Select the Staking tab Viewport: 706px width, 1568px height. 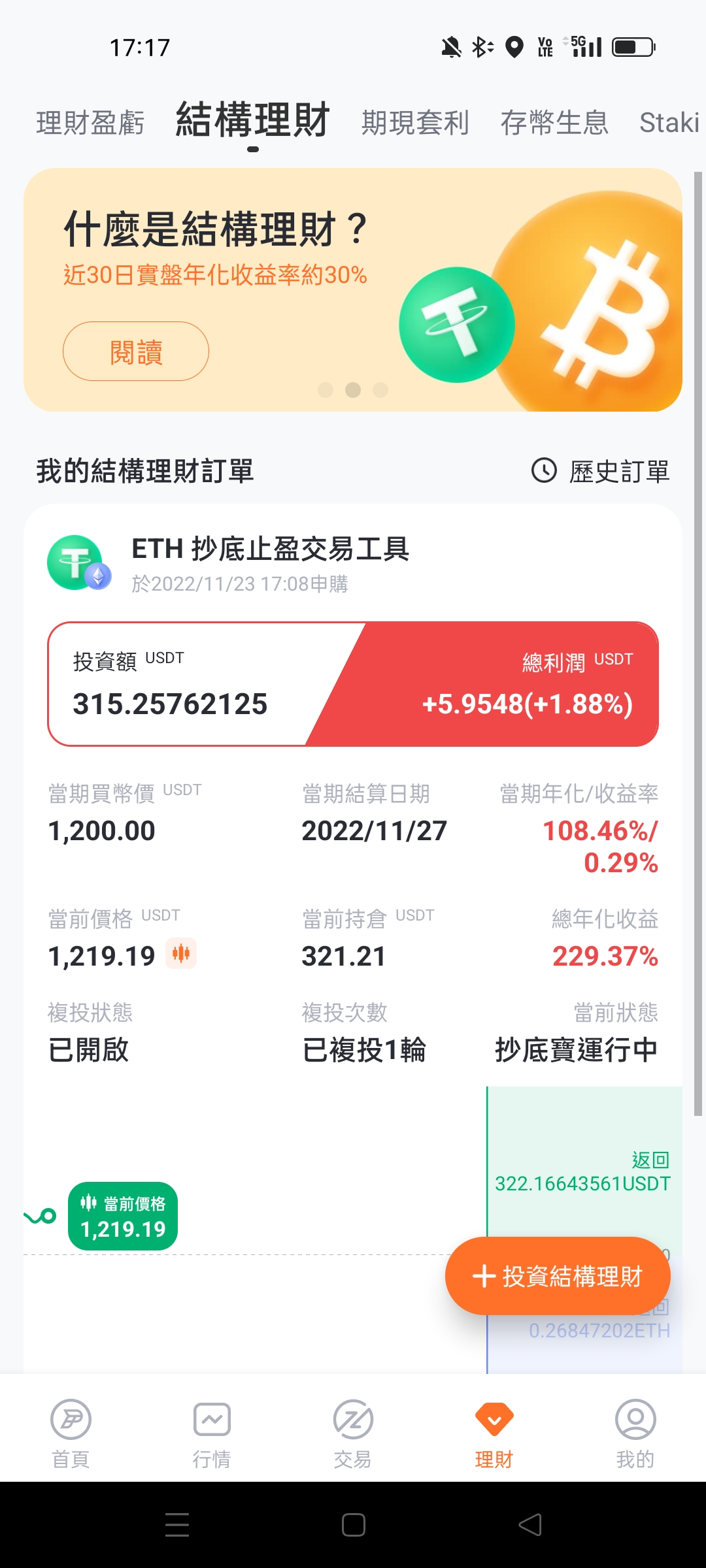(671, 123)
